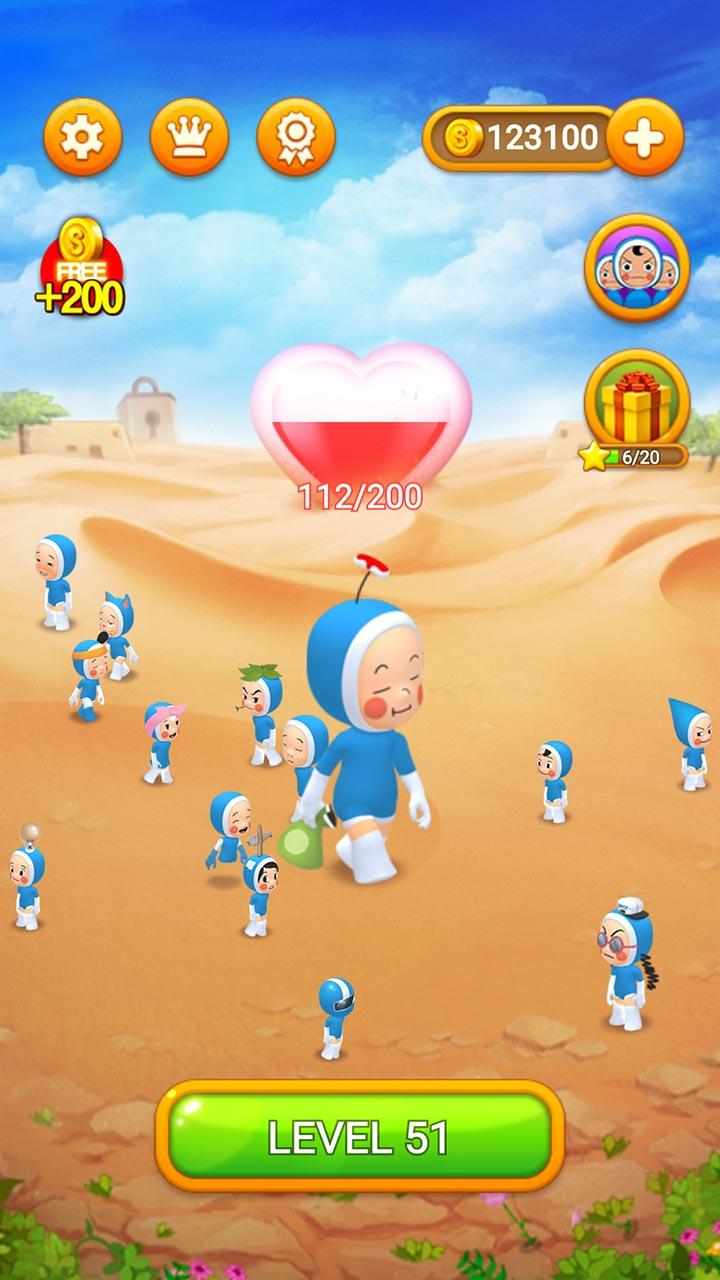The height and width of the screenshot is (1280, 720).
Task: Open the settings gear
Action: coord(82,137)
